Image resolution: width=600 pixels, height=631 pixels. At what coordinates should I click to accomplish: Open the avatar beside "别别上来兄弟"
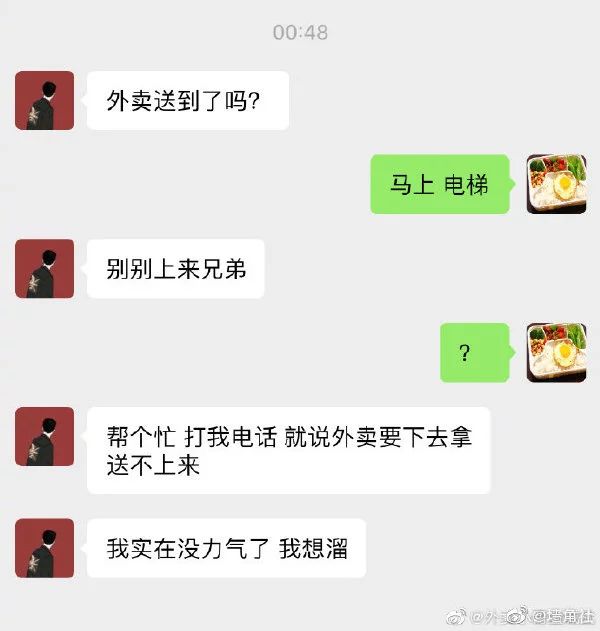[x=44, y=268]
